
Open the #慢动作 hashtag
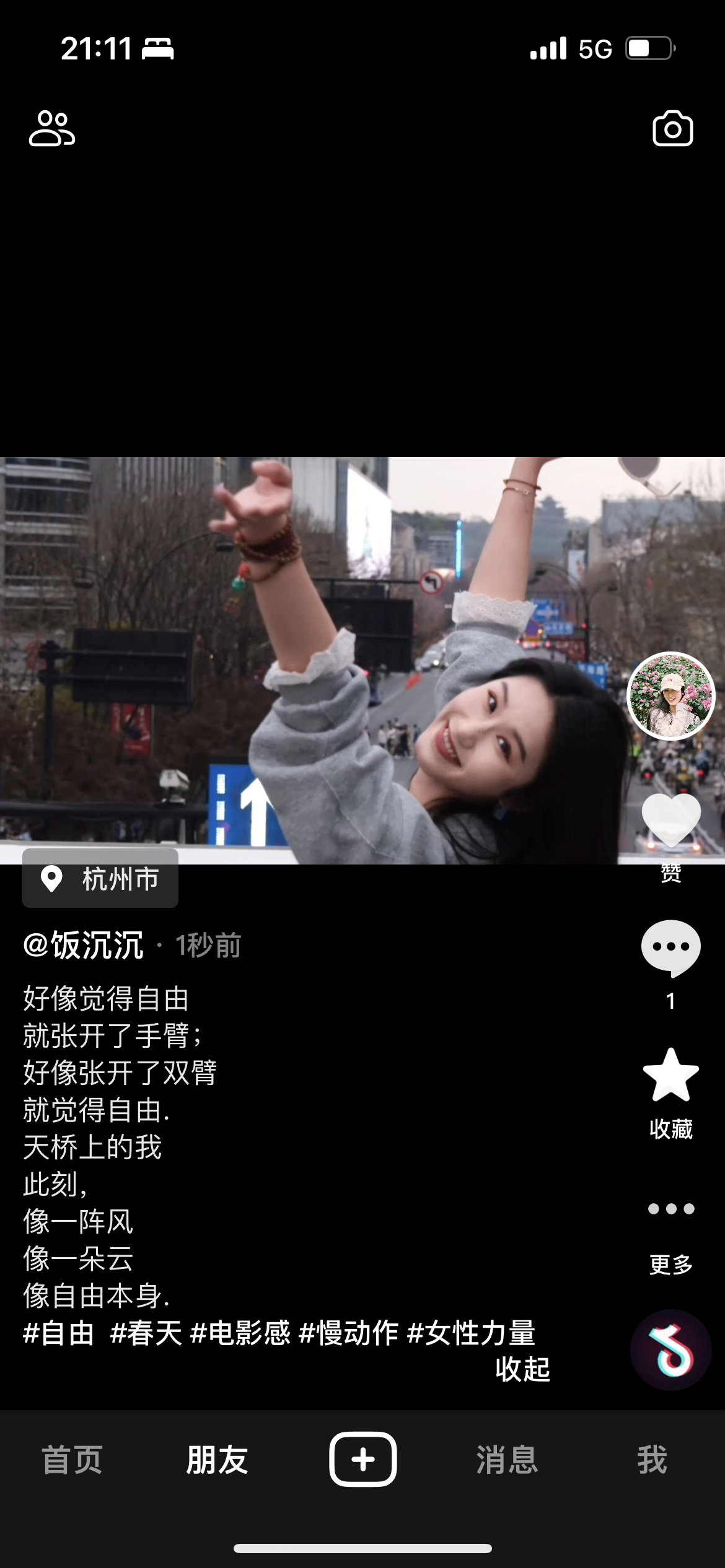[x=349, y=1333]
